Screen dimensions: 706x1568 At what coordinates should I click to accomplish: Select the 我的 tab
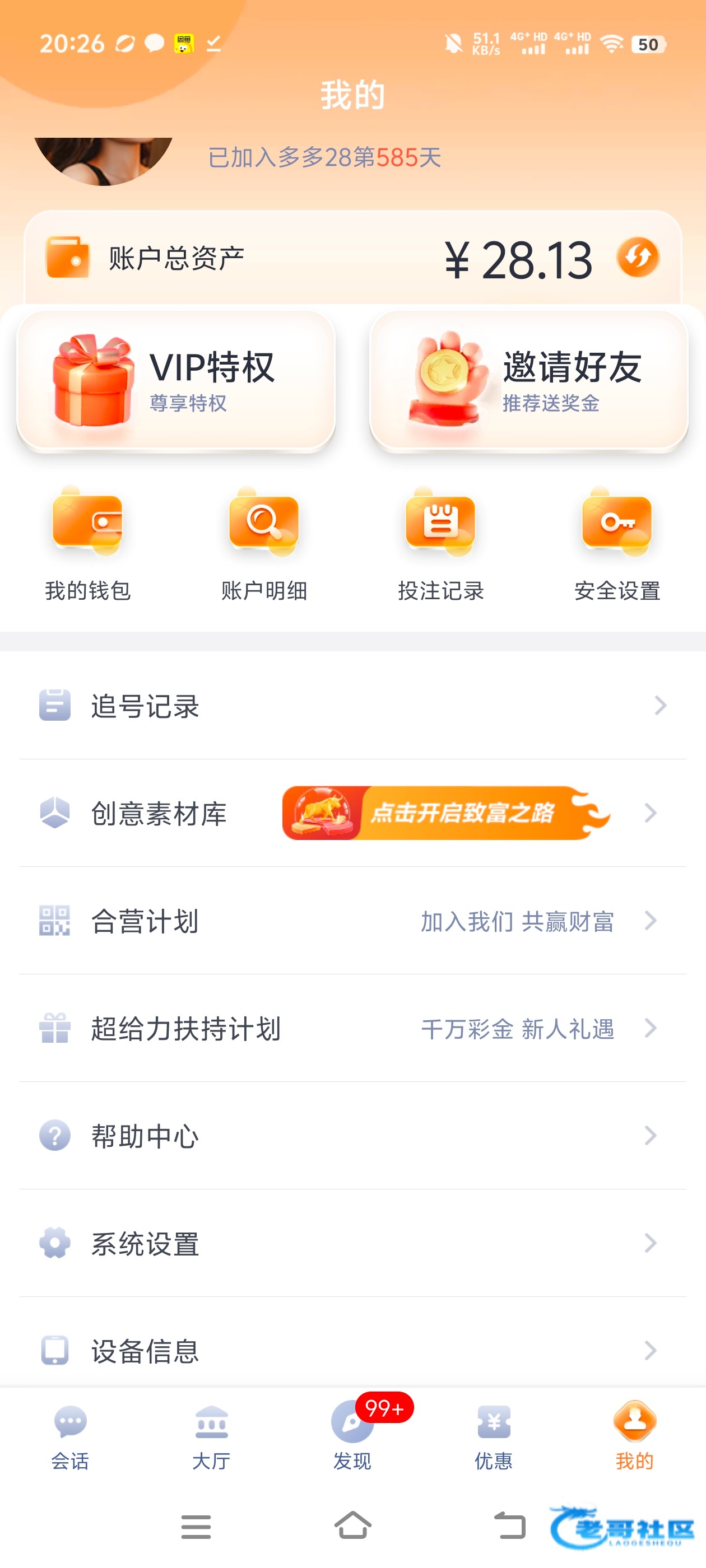point(634,1436)
